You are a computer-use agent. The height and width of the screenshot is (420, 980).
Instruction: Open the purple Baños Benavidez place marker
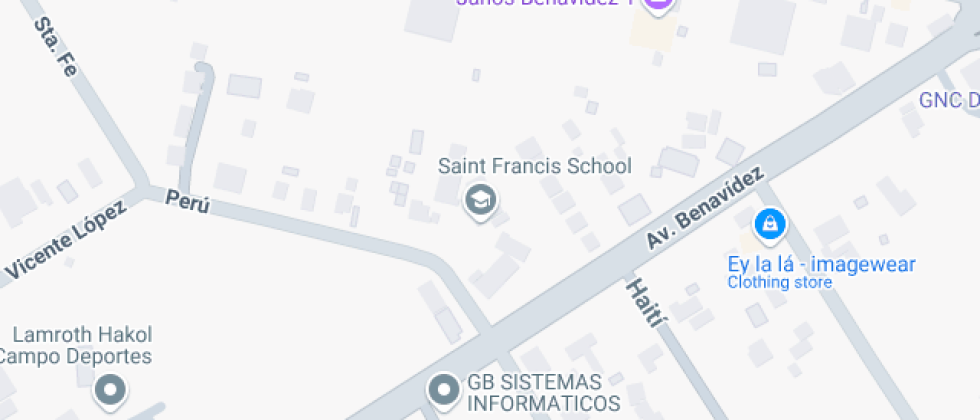pyautogui.click(x=657, y=5)
